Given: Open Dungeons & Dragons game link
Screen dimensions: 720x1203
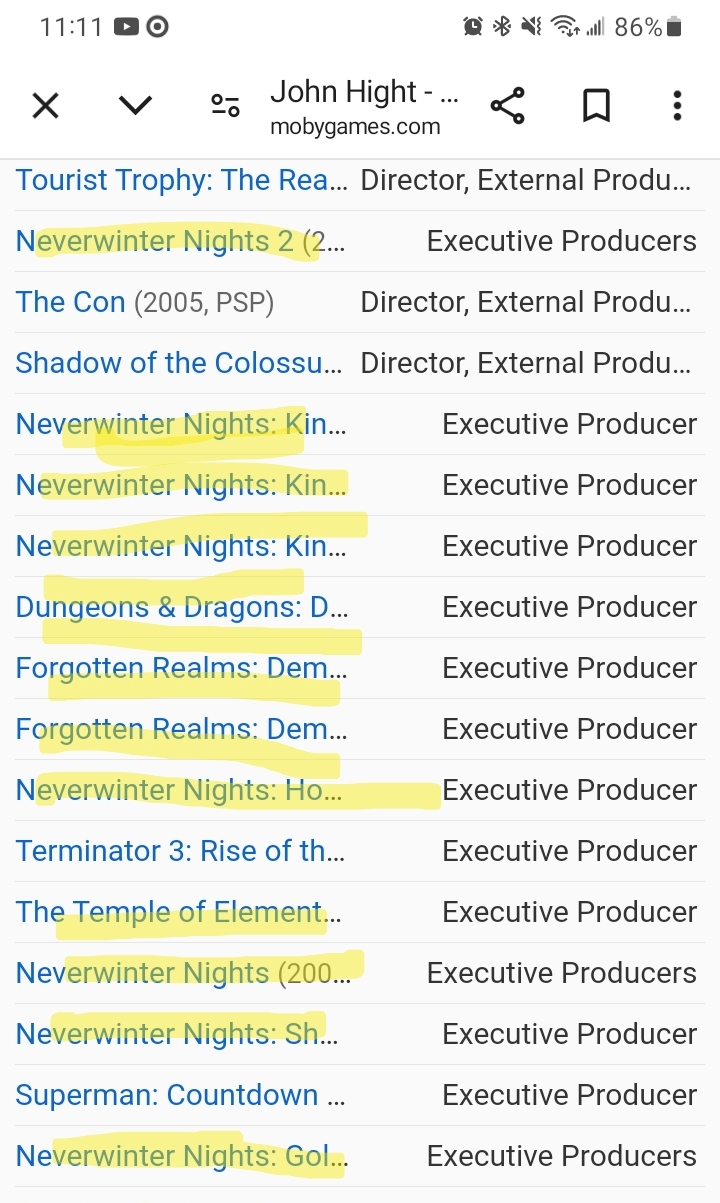Looking at the screenshot, I should click(x=181, y=607).
